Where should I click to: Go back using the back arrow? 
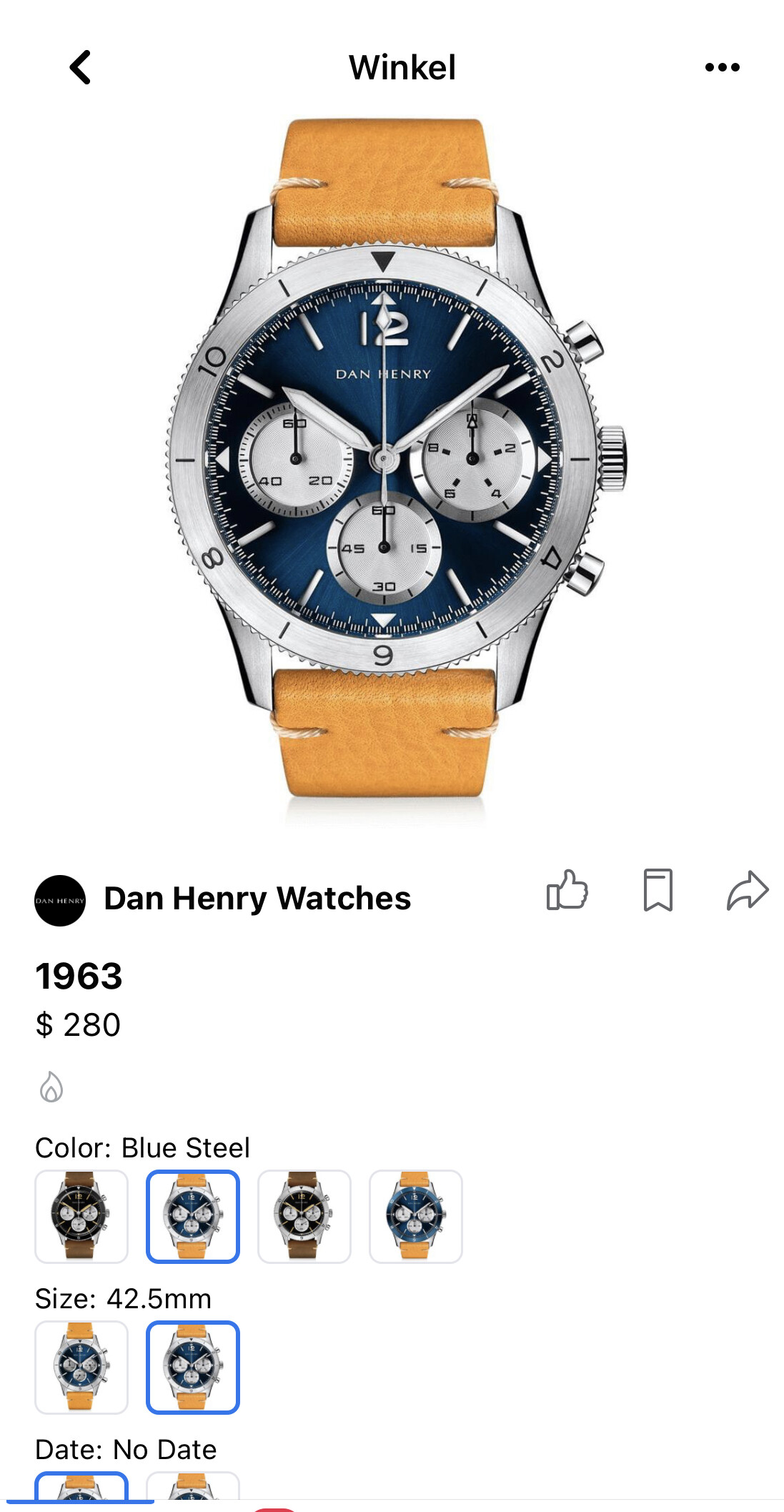(x=80, y=67)
